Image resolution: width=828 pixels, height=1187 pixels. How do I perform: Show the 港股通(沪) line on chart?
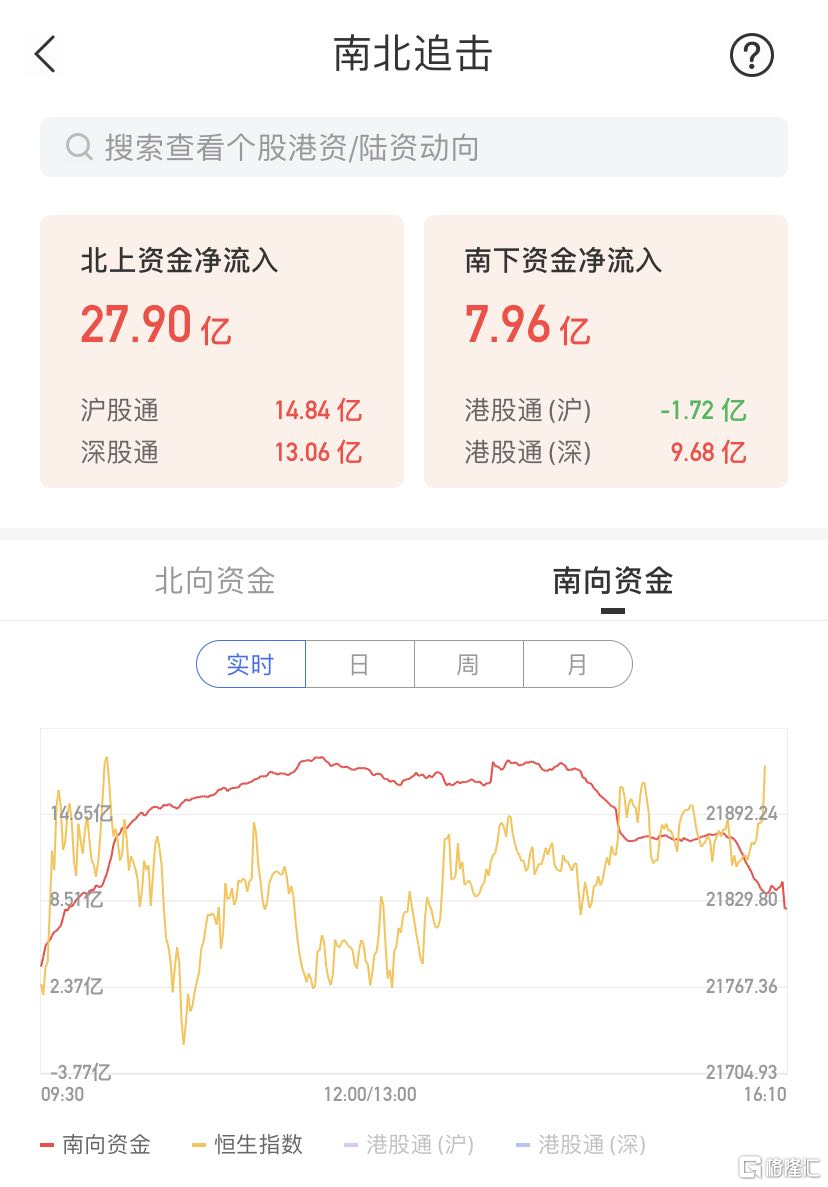click(409, 1145)
